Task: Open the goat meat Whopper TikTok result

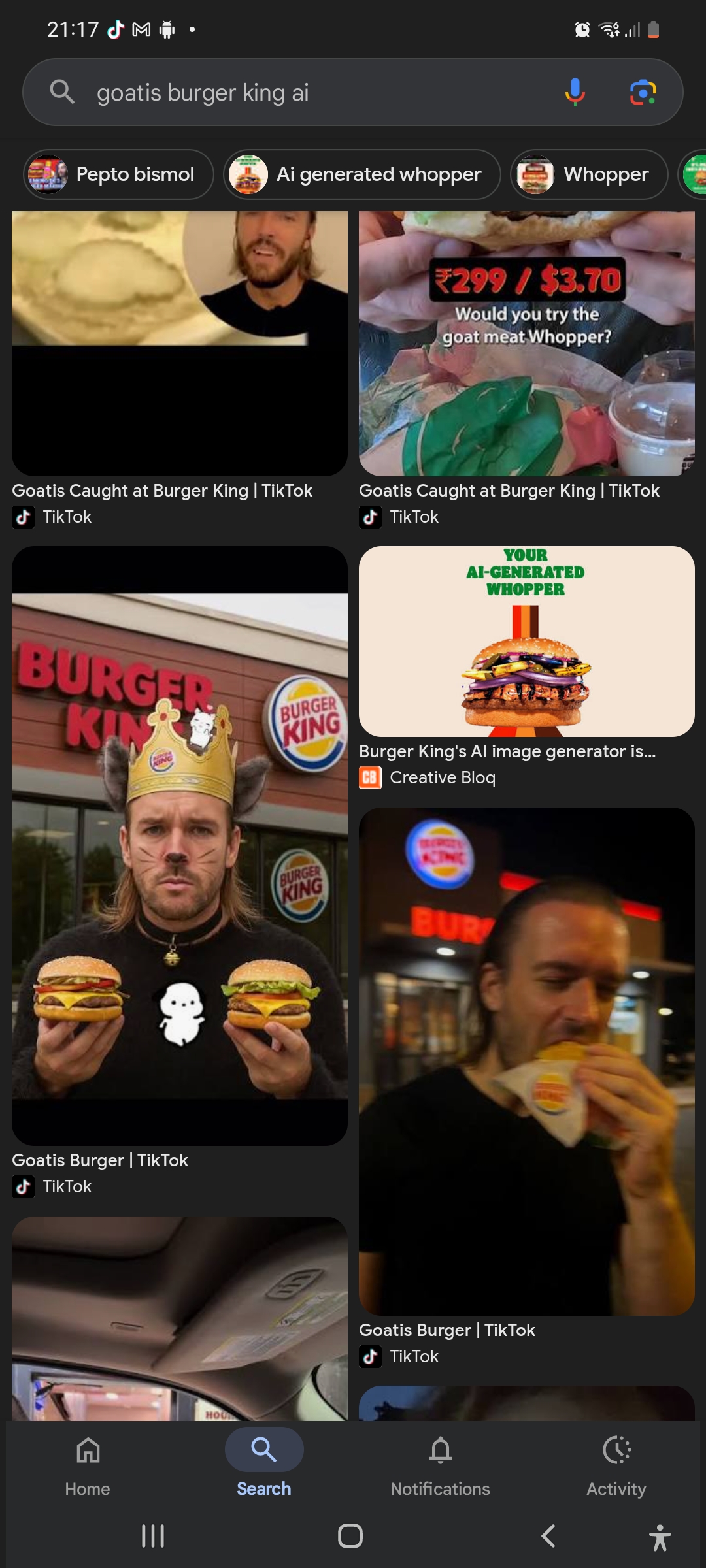Action: (526, 343)
